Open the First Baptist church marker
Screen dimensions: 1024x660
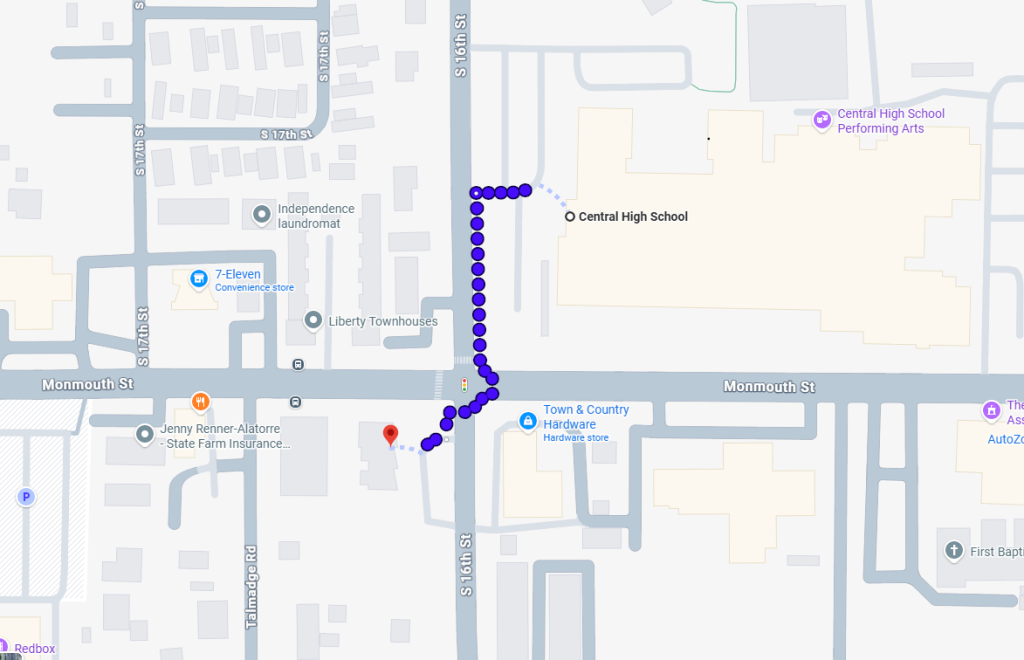tap(953, 550)
